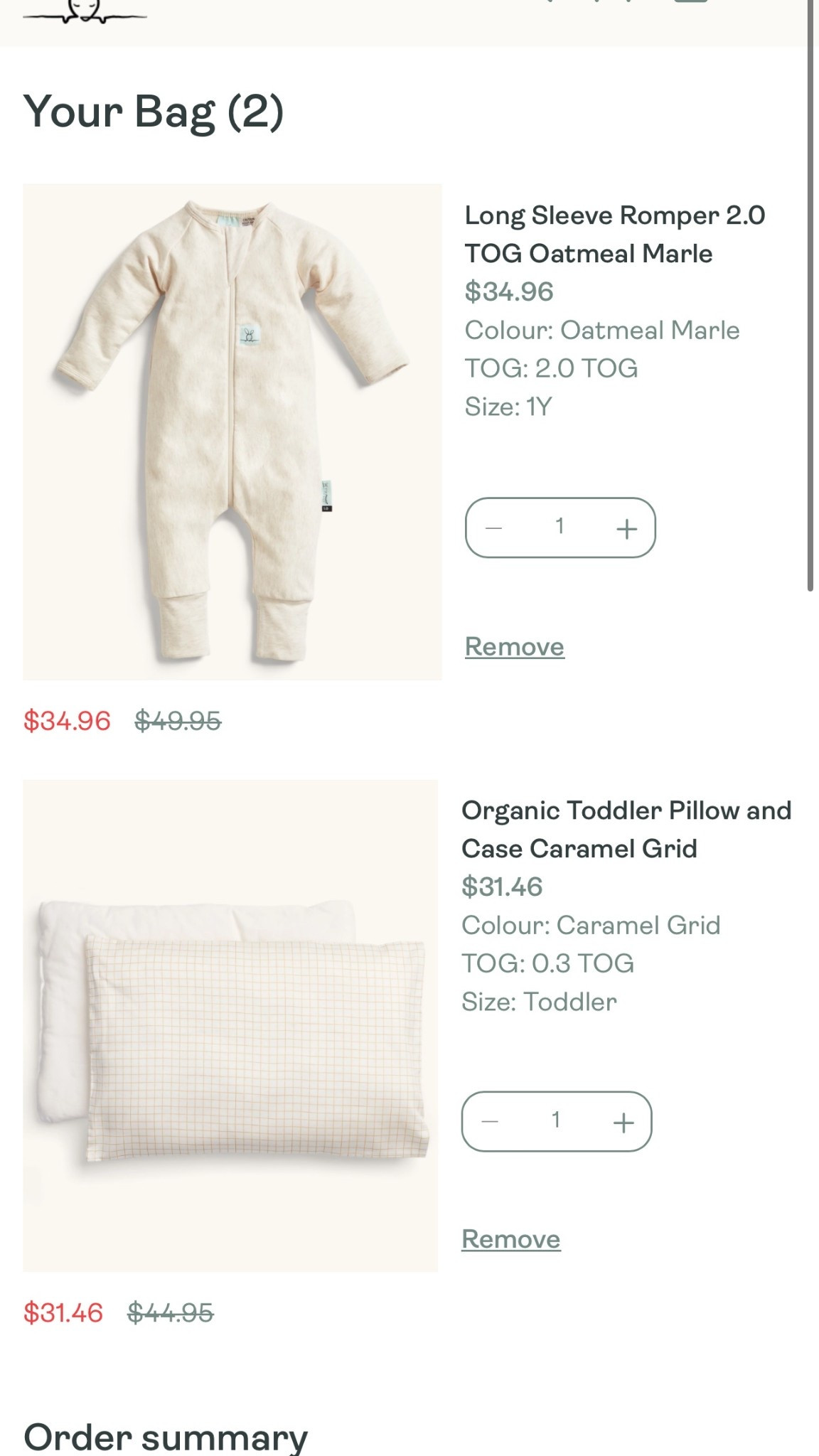Remove the Organic Toddler Pillow from the bag
The width and height of the screenshot is (819, 1456).
click(510, 1238)
